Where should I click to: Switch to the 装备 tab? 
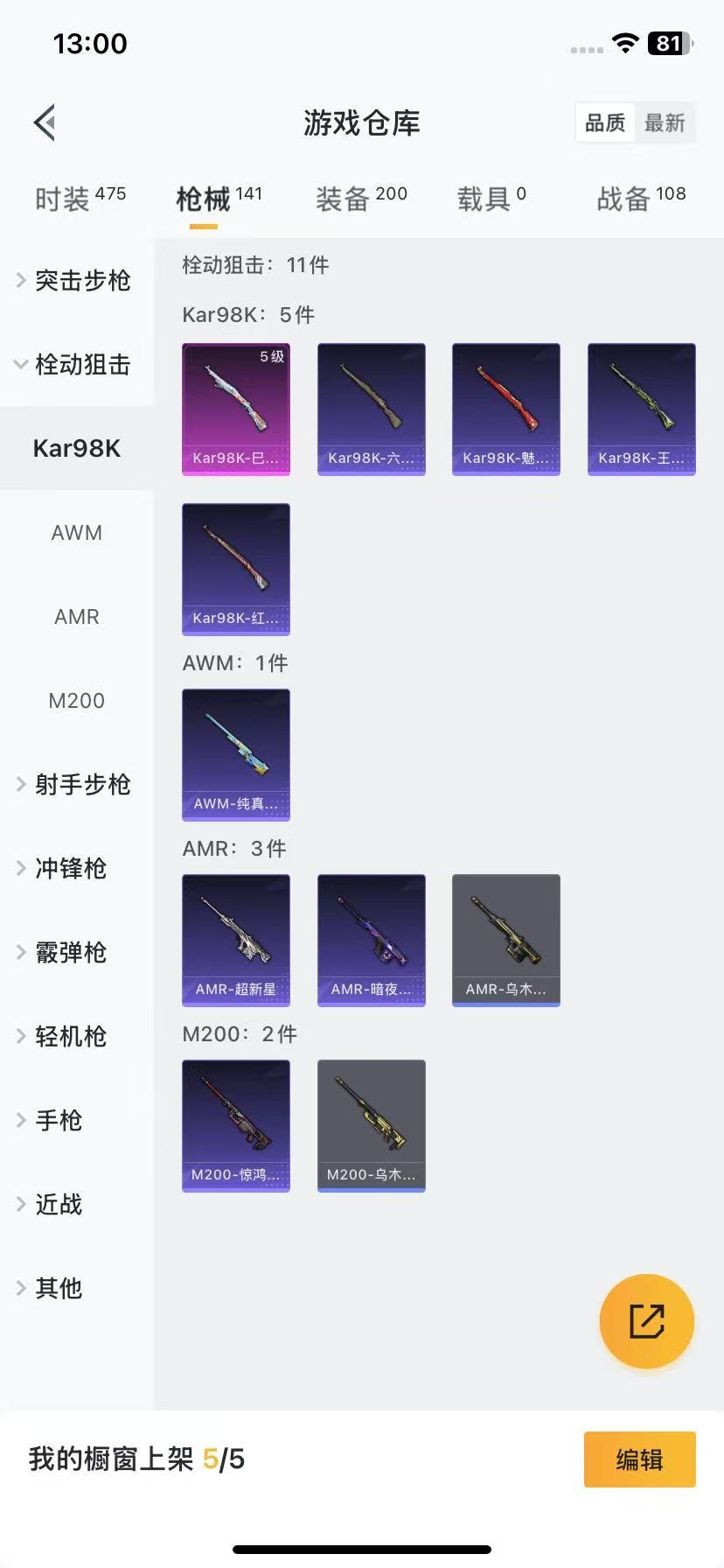coord(361,199)
